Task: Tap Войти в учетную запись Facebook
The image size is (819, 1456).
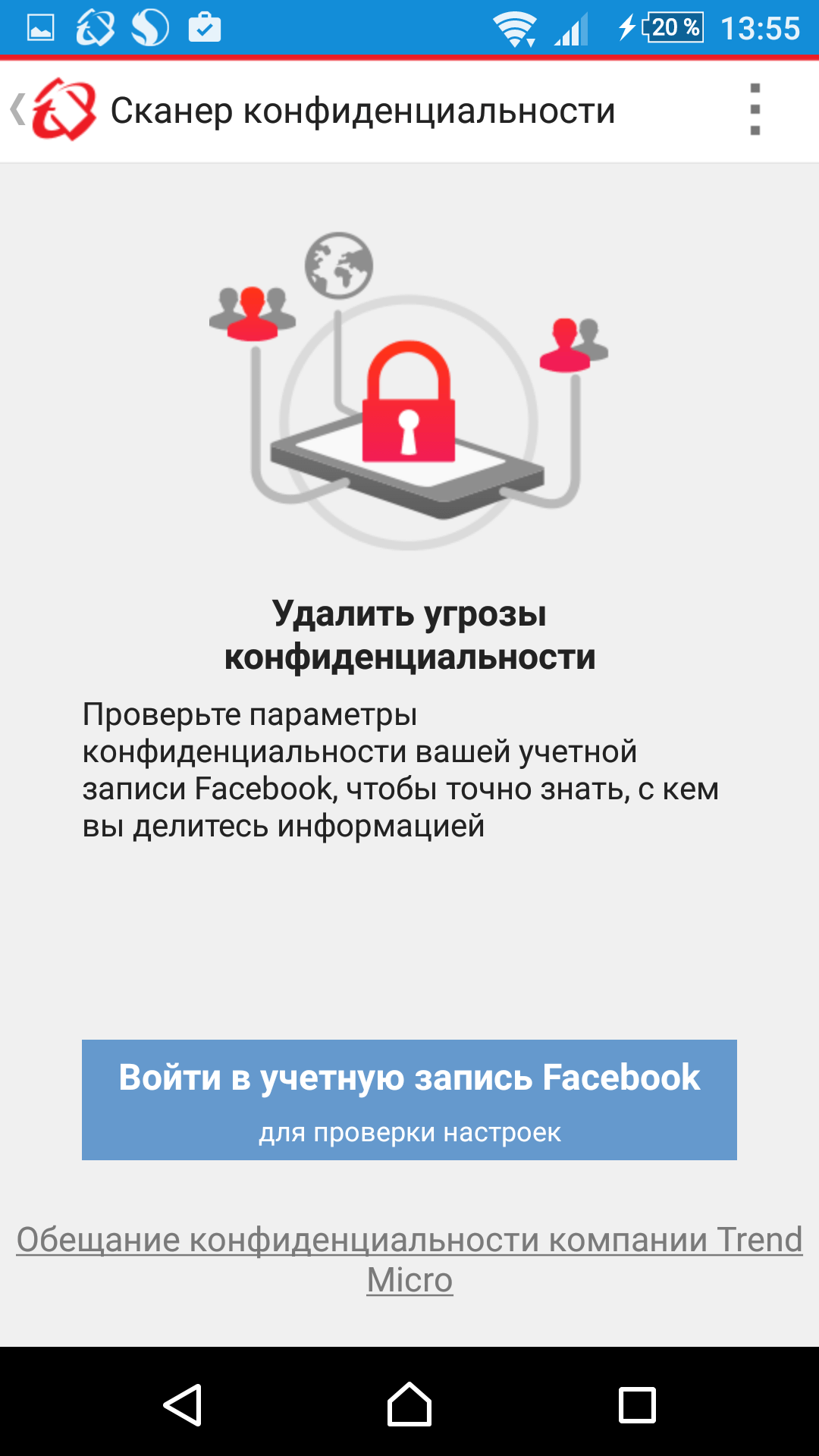Action: 409,1100
